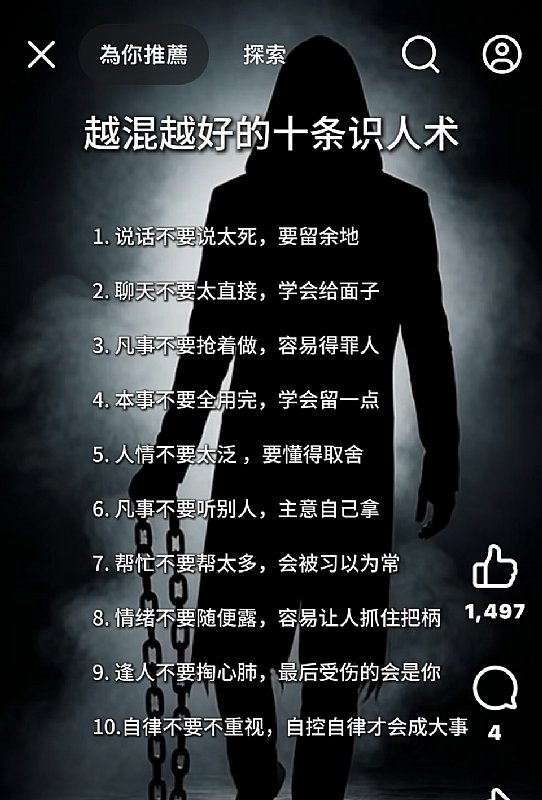The image size is (542, 800).
Task: Open the profile account icon
Action: click(502, 54)
